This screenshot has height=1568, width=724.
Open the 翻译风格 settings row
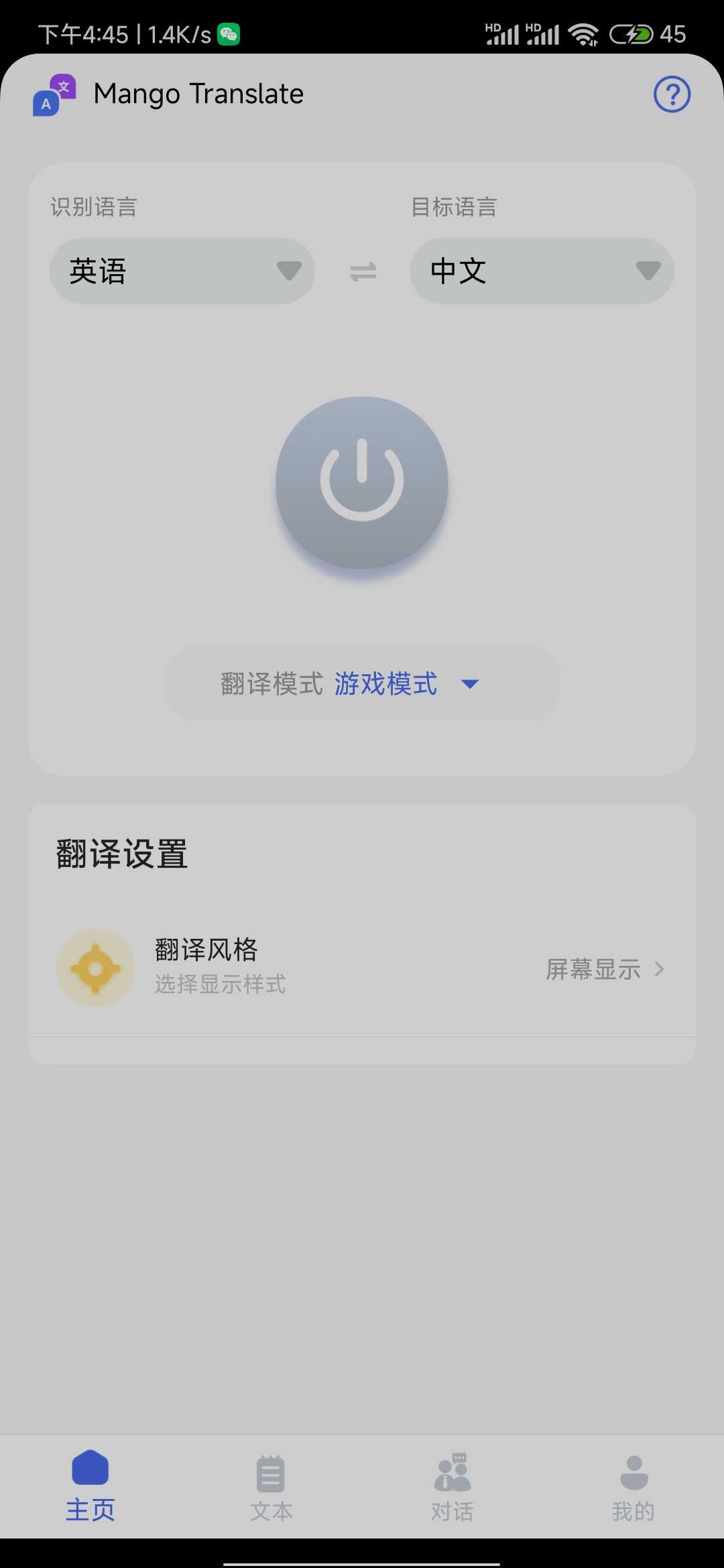tap(362, 968)
